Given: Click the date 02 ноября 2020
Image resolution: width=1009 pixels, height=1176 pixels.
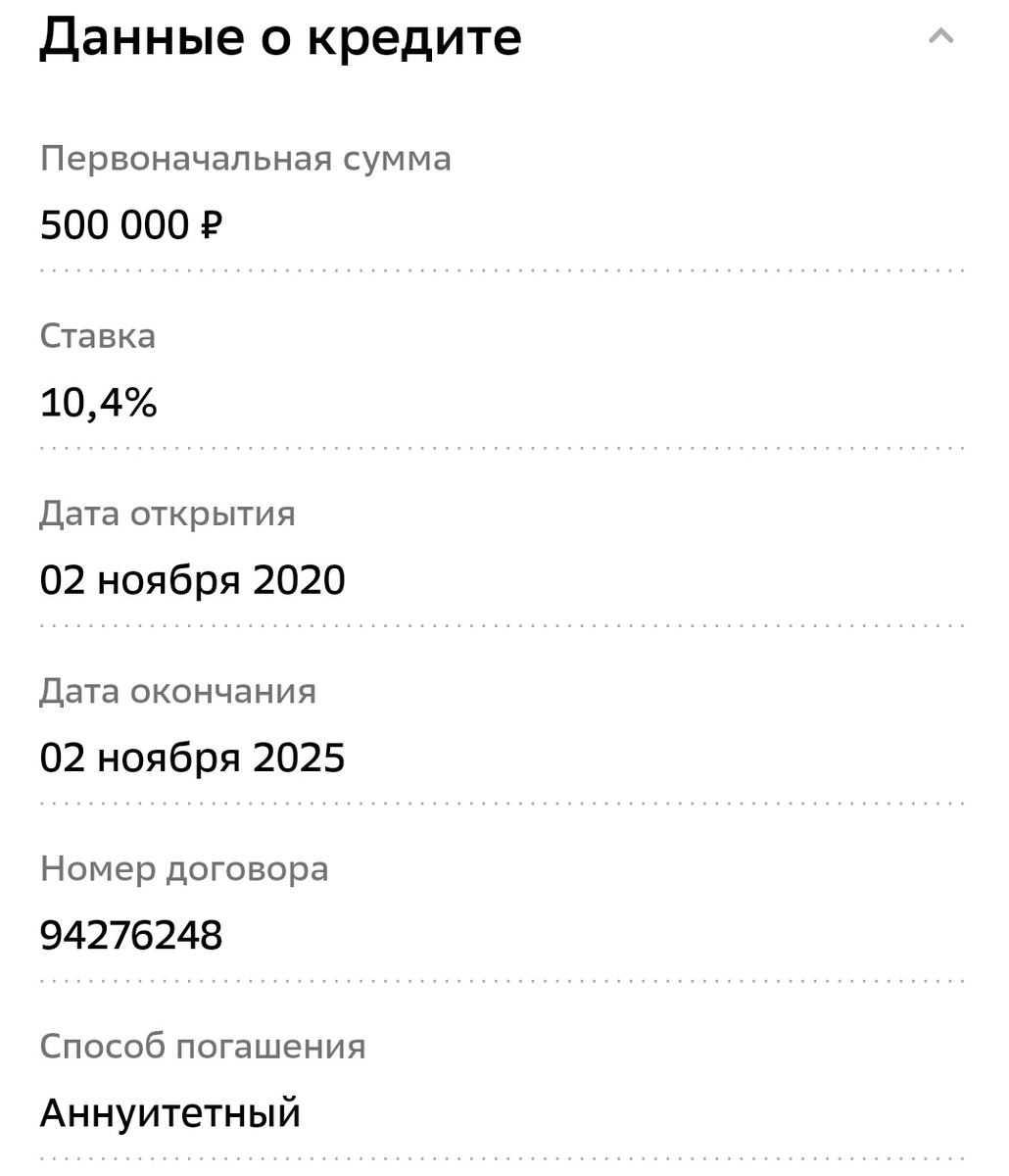Looking at the screenshot, I should pos(192,578).
